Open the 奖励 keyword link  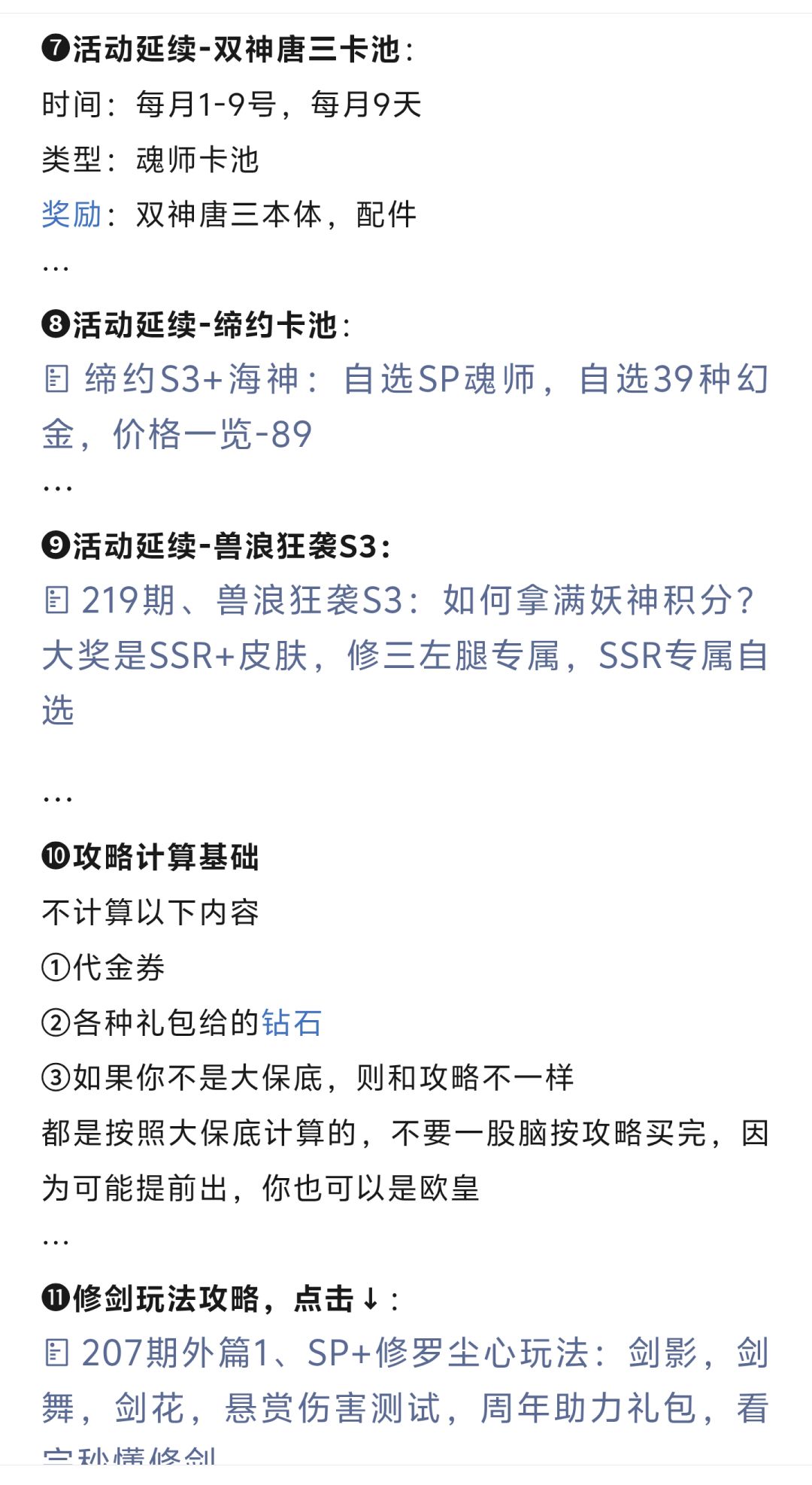[x=71, y=215]
